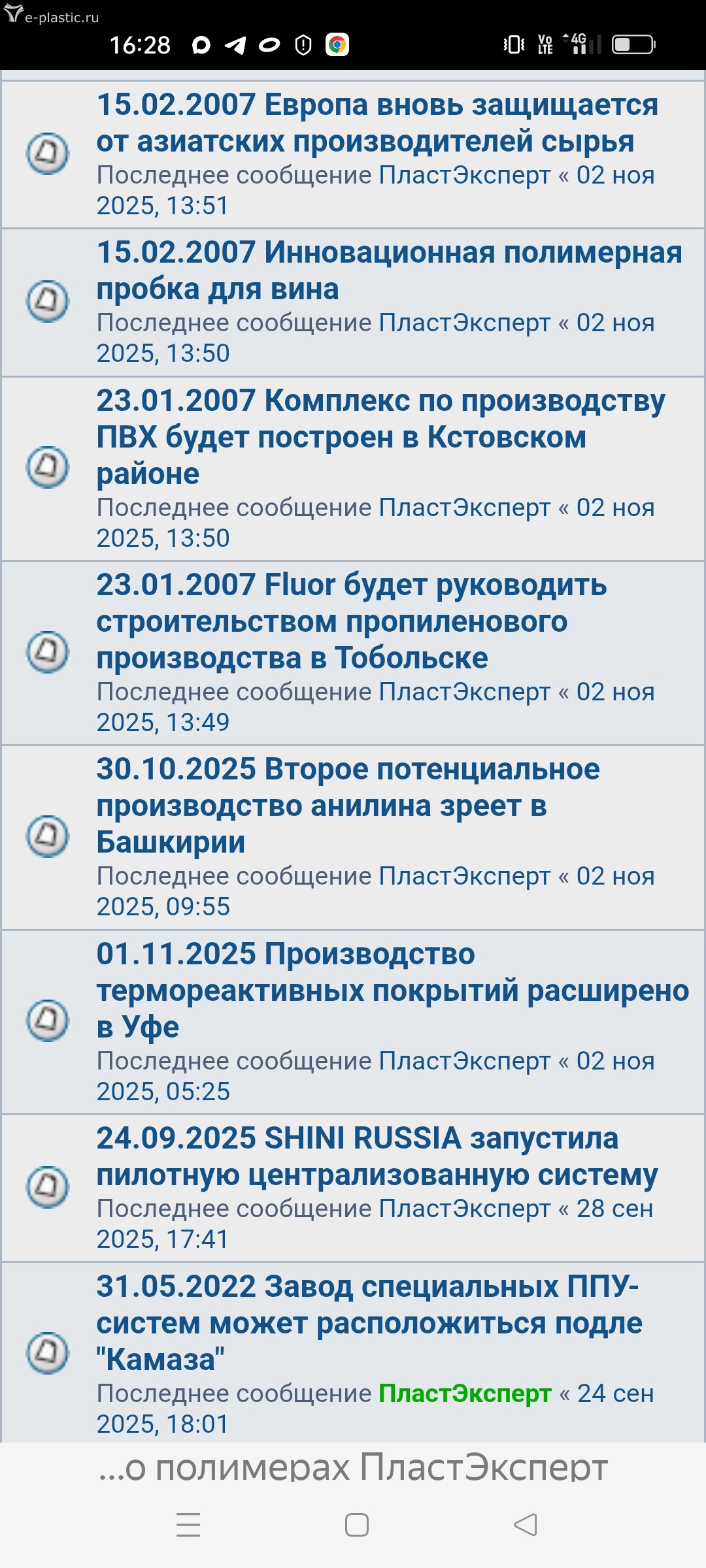Open topic about ПВХ complex in Кстовском районе
Image resolution: width=706 pixels, height=1568 pixels.
380,436
